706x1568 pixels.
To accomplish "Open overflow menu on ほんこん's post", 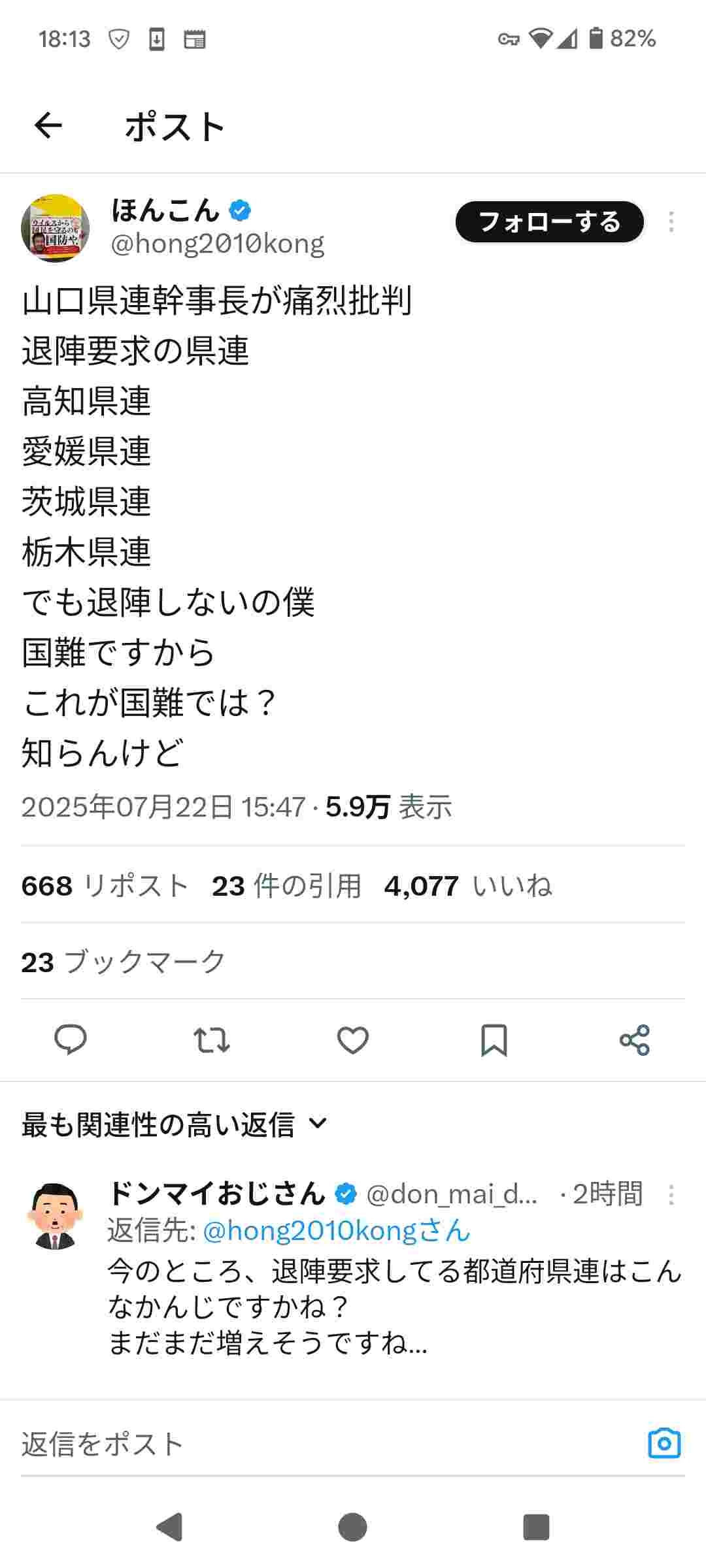I will click(x=671, y=222).
